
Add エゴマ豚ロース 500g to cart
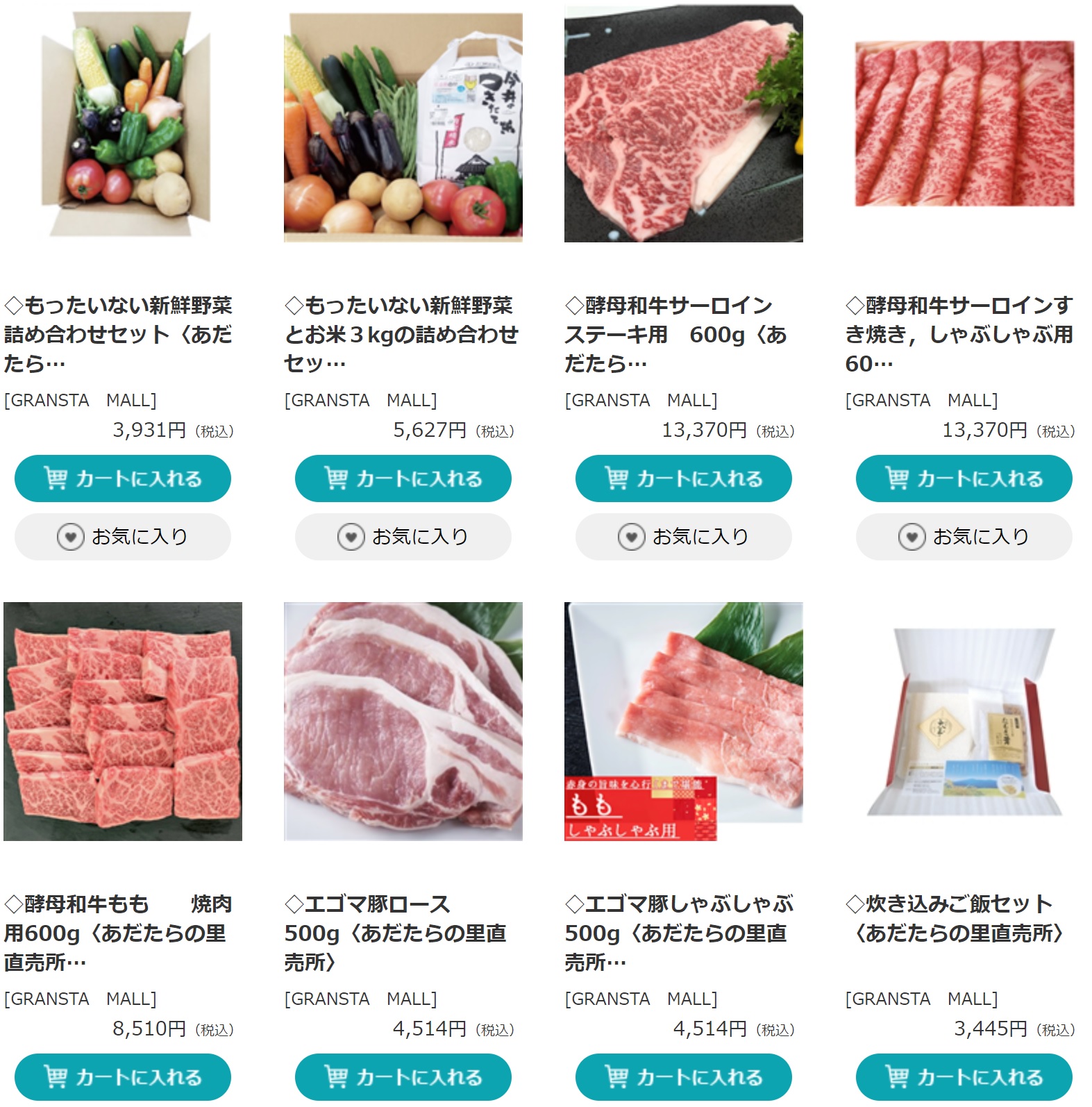pyautogui.click(x=403, y=1077)
